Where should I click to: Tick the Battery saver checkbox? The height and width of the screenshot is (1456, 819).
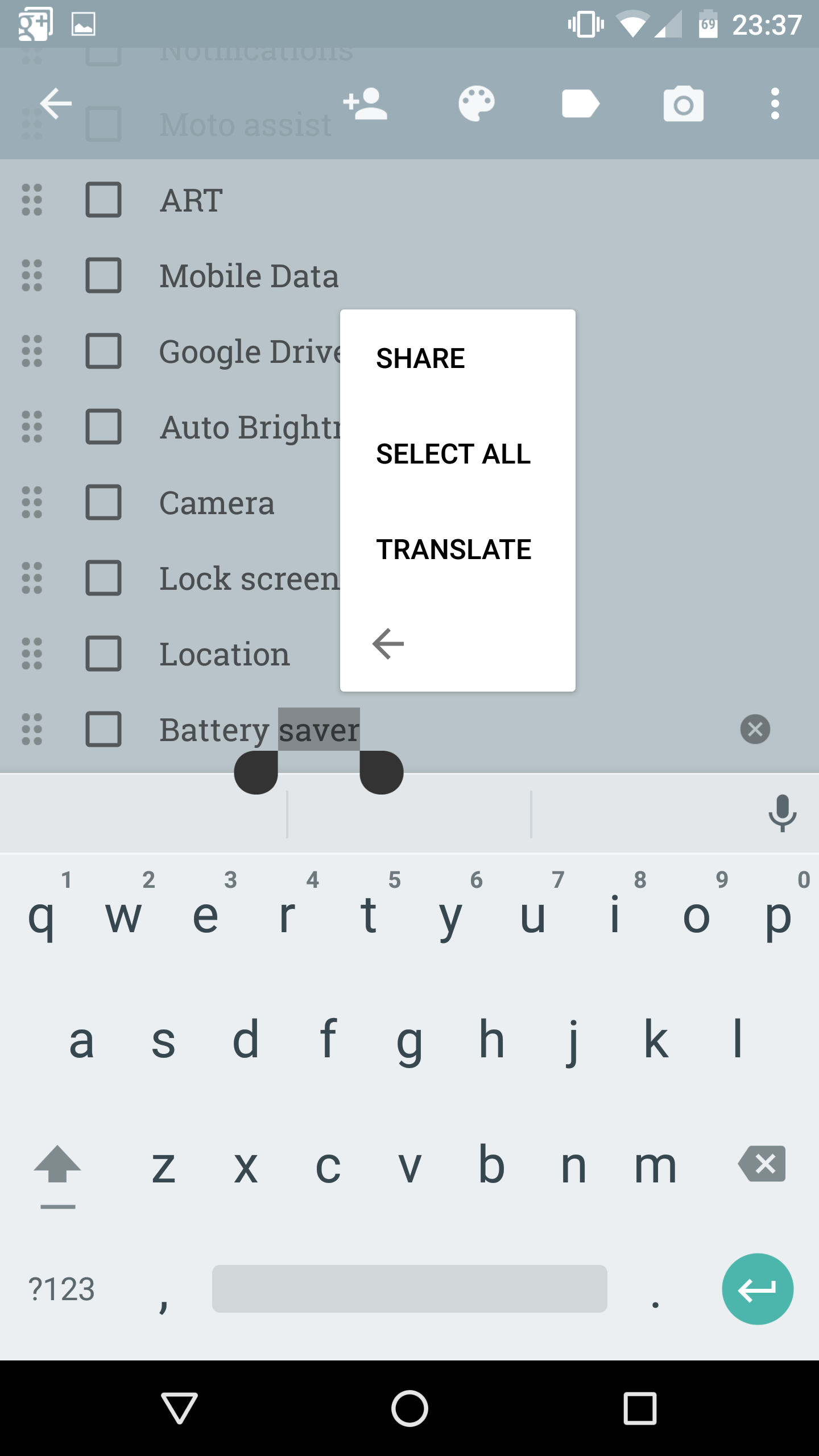tap(103, 729)
